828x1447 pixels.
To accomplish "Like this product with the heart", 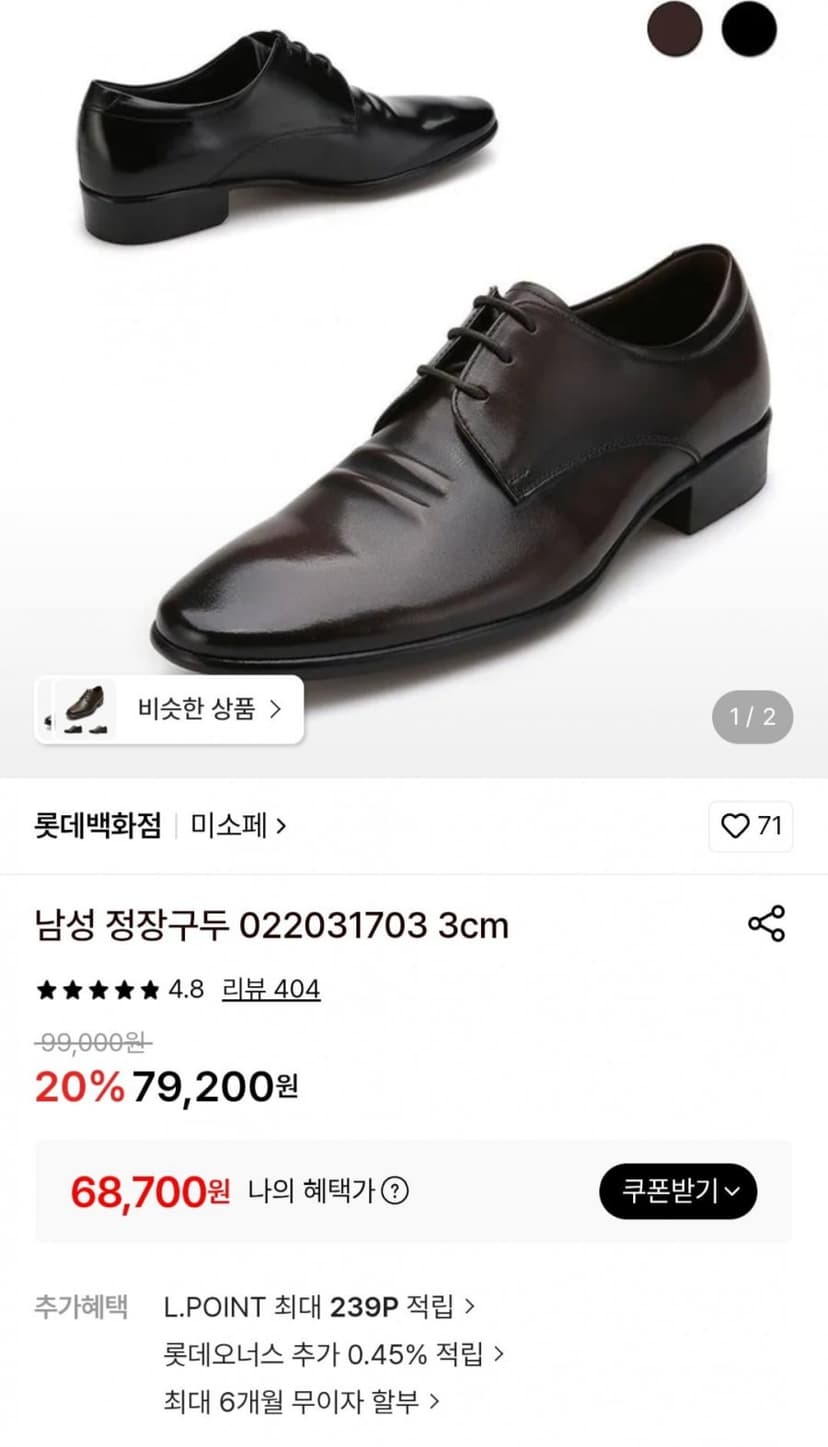I will 751,826.
